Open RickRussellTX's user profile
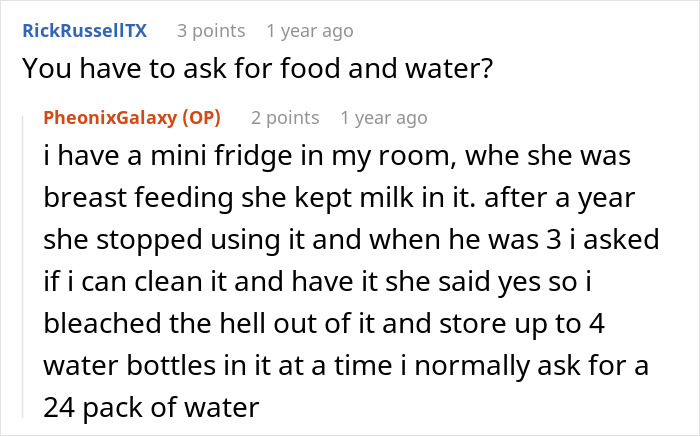Image resolution: width=700 pixels, height=436 pixels. tap(84, 31)
